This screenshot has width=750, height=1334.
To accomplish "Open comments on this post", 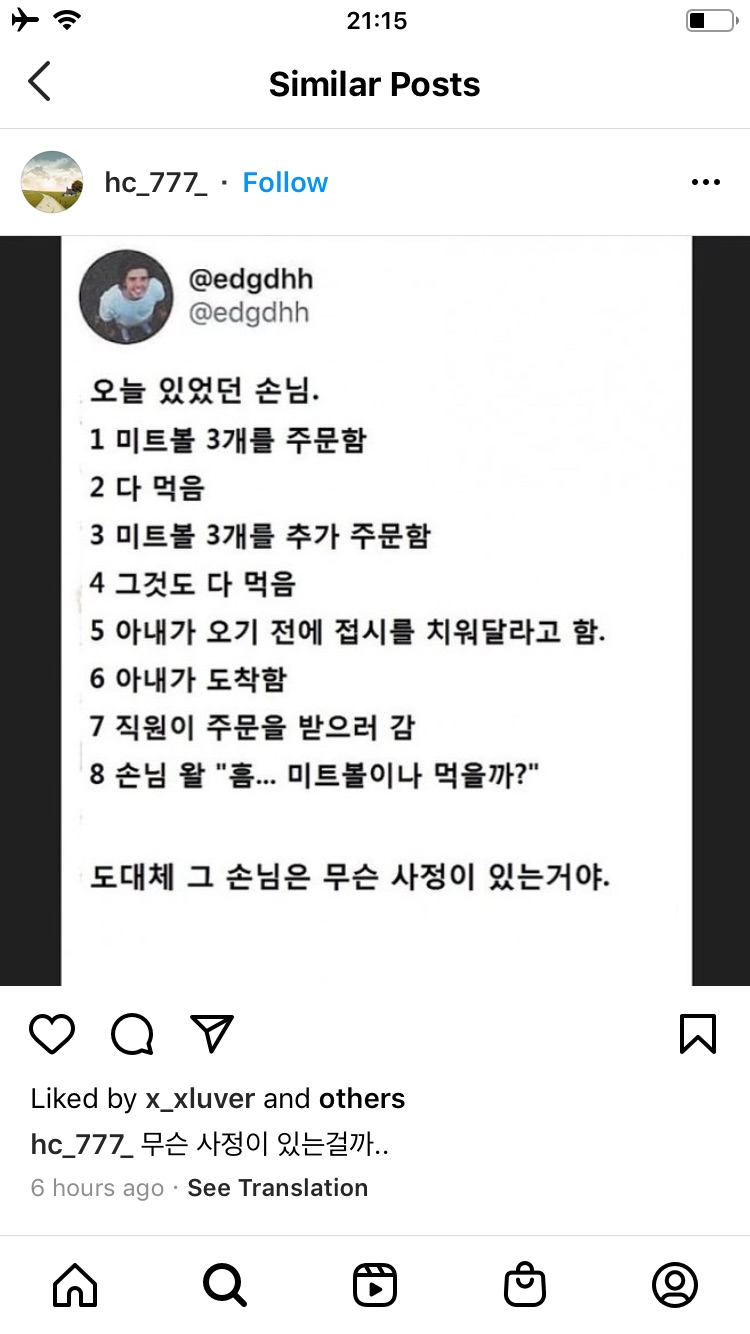I will (x=132, y=1034).
